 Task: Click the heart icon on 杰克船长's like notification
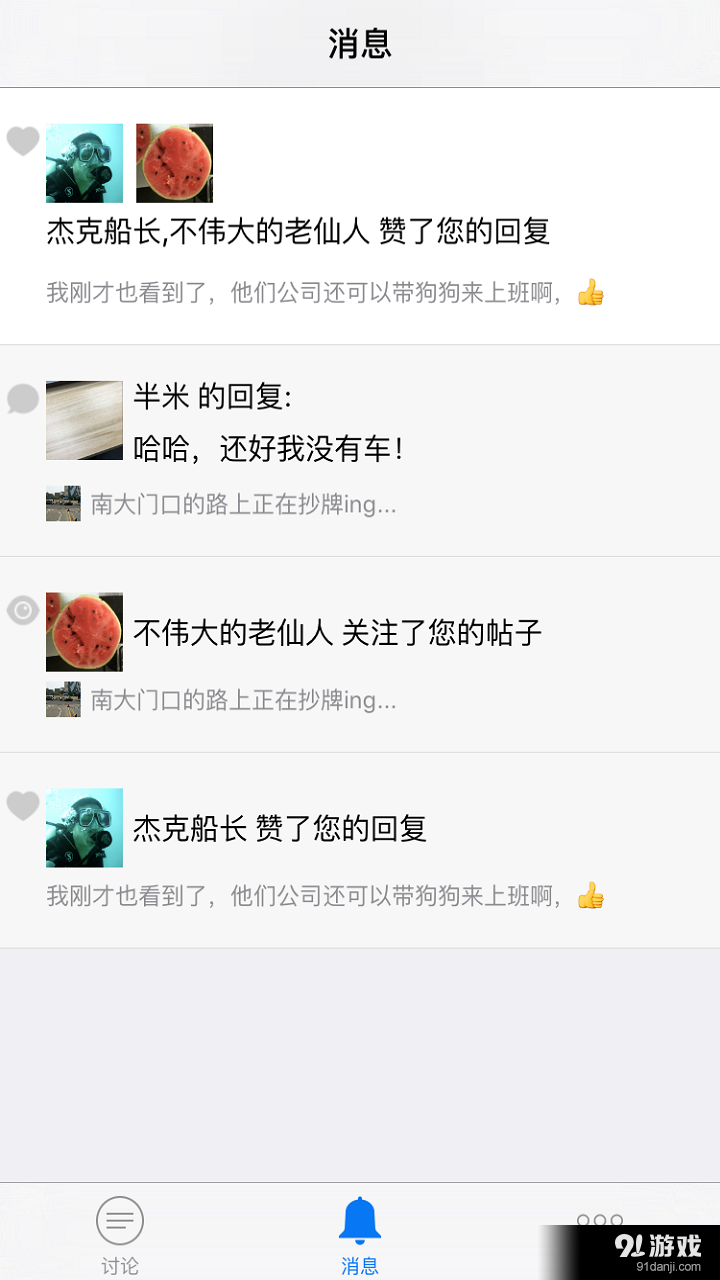[x=22, y=805]
